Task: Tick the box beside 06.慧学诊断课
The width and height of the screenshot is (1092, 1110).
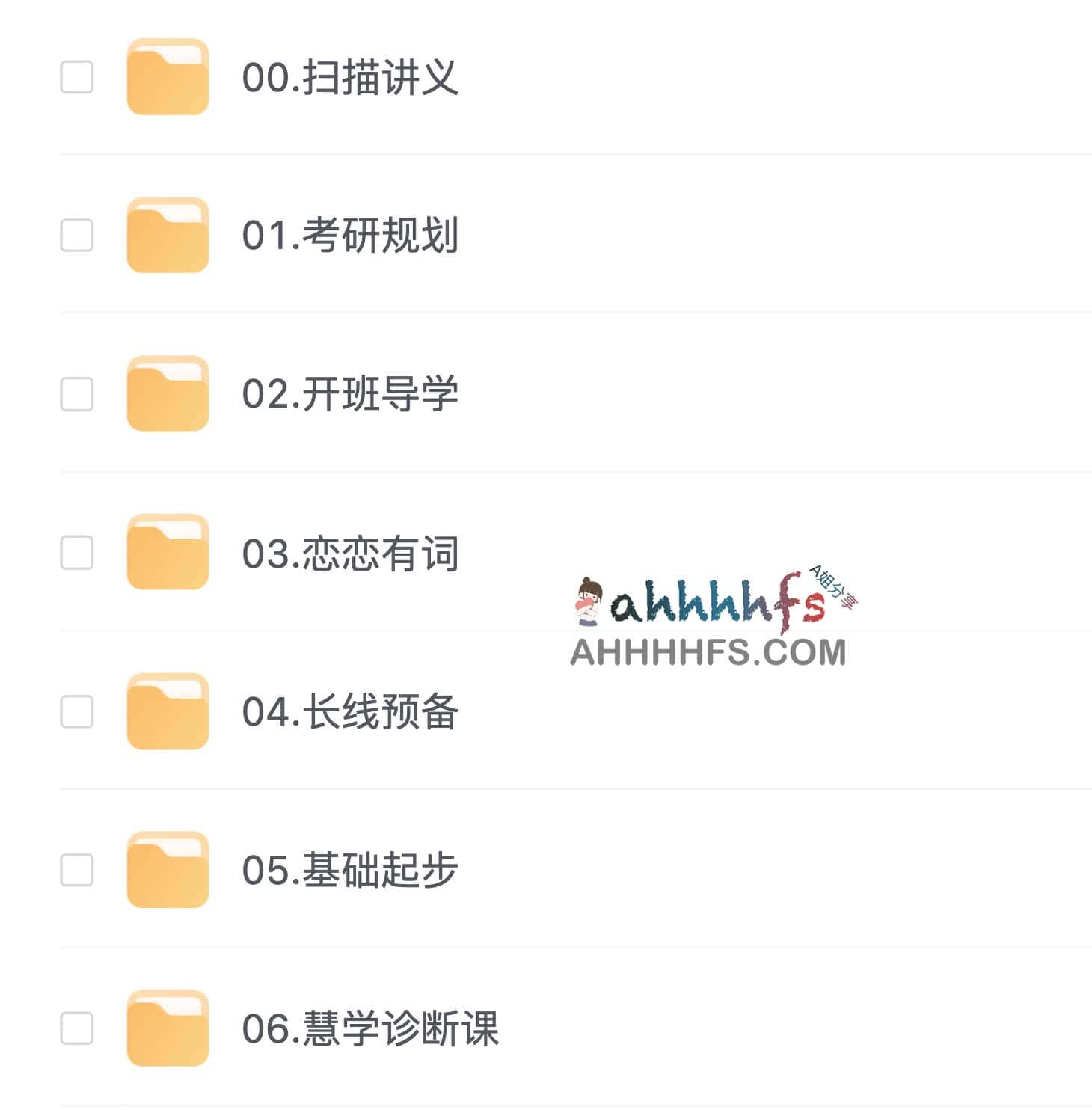Action: (x=76, y=1028)
